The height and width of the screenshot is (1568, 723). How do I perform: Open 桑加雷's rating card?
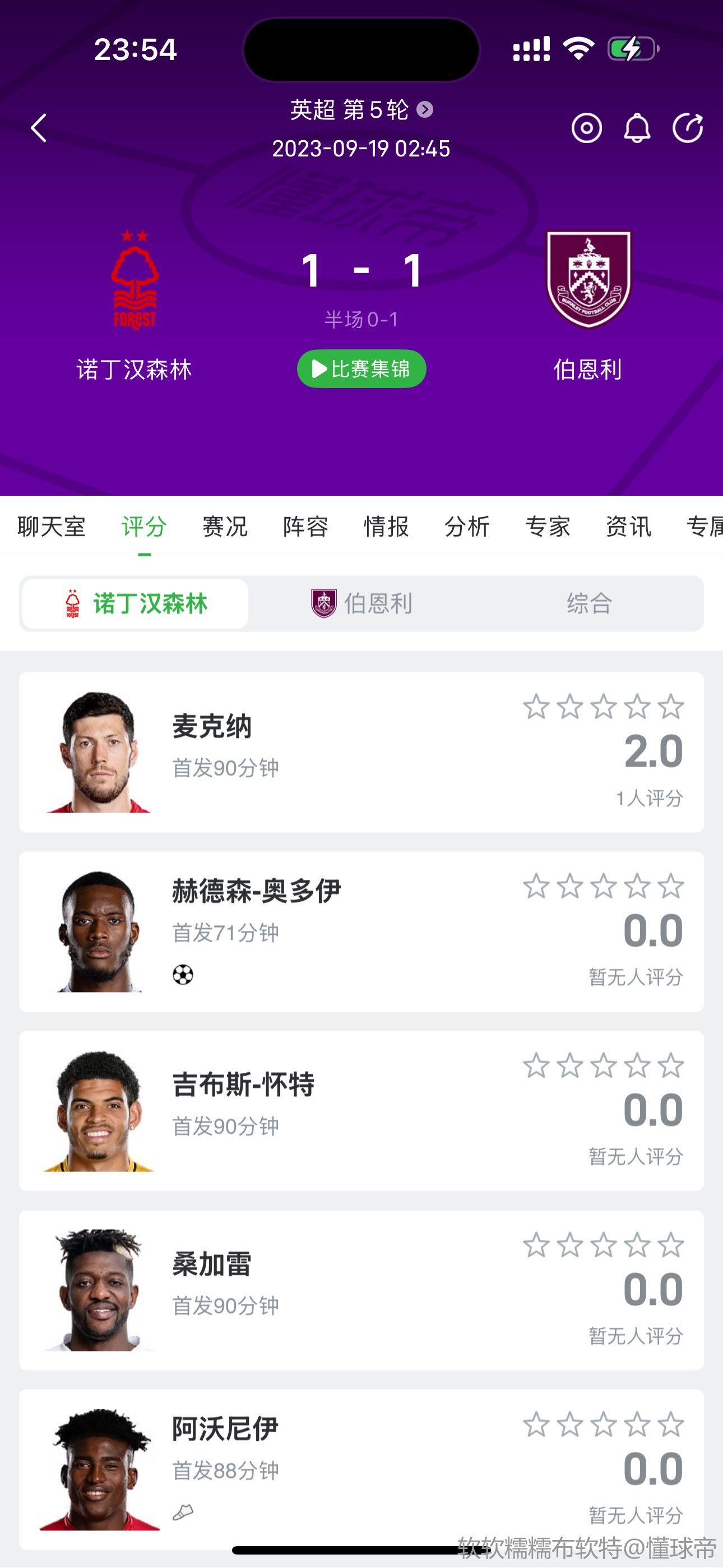coord(361,1290)
